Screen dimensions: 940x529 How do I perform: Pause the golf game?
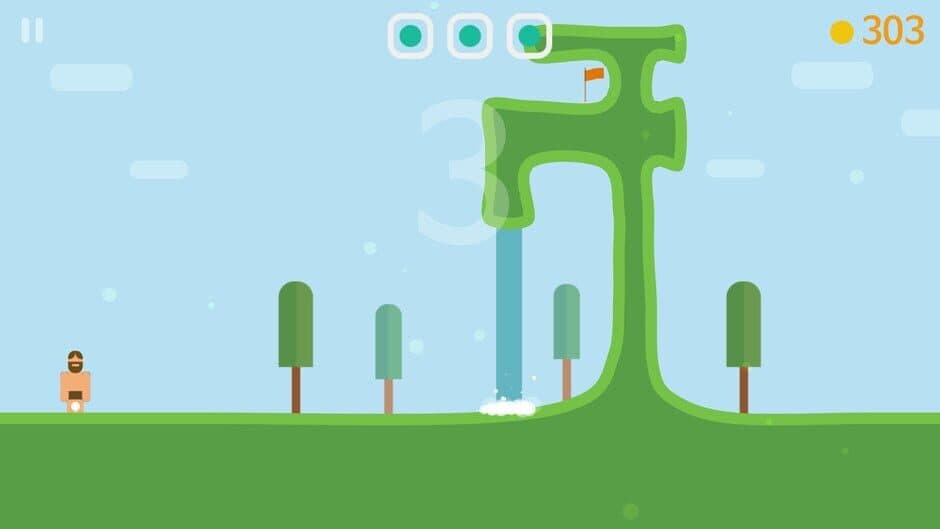pyautogui.click(x=32, y=31)
